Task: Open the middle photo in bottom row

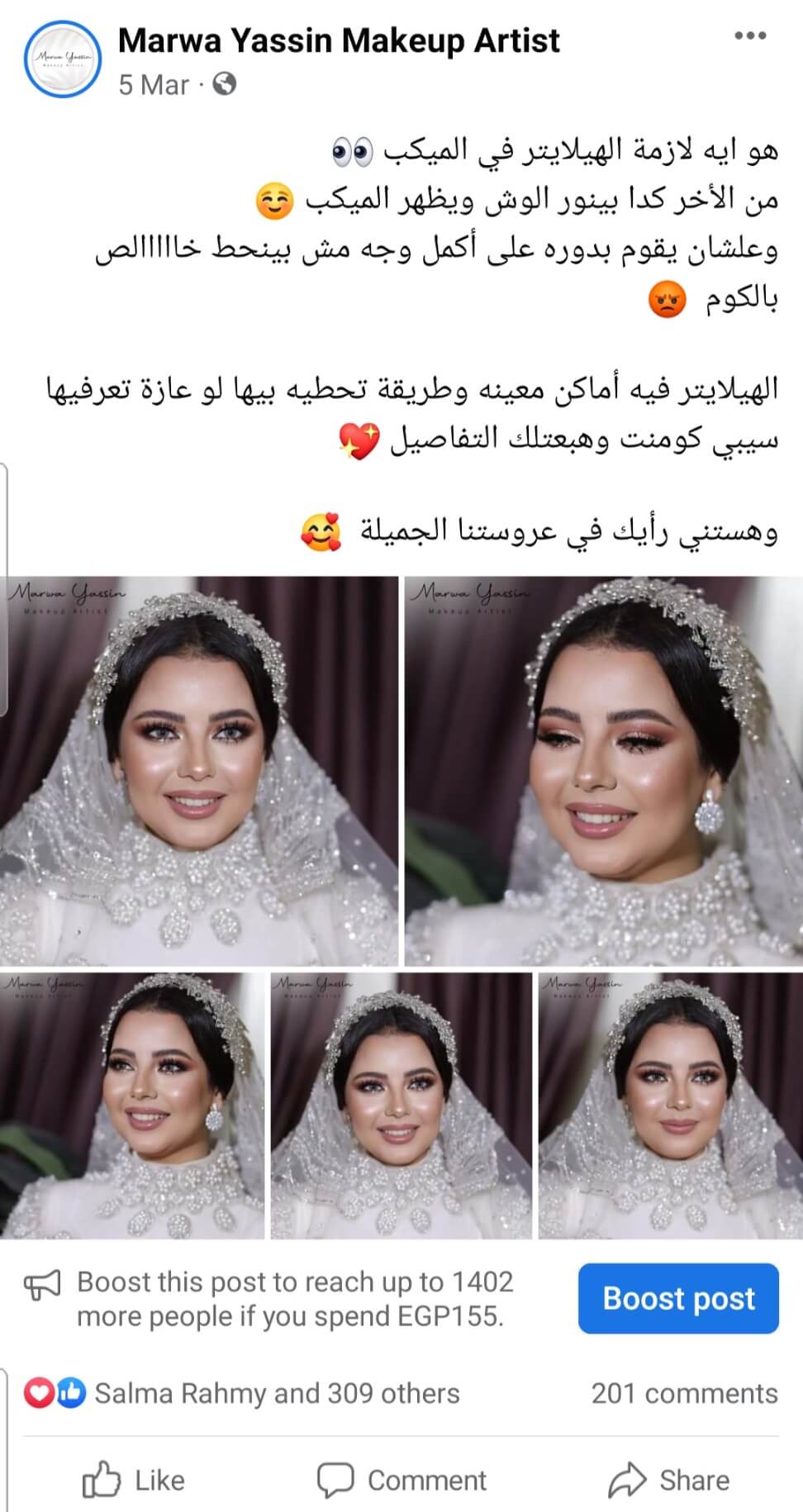Action: click(401, 1105)
